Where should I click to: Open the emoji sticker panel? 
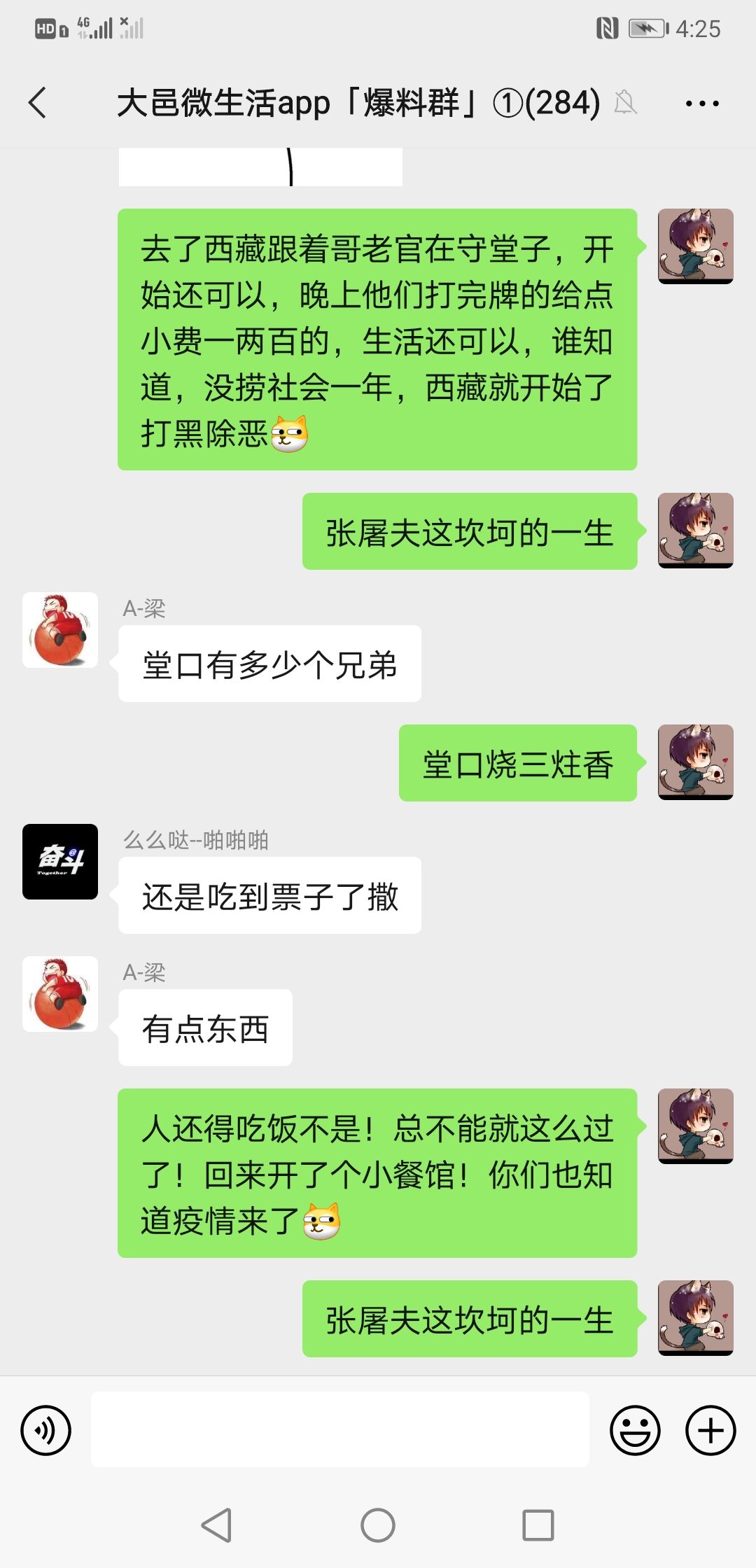636,1430
